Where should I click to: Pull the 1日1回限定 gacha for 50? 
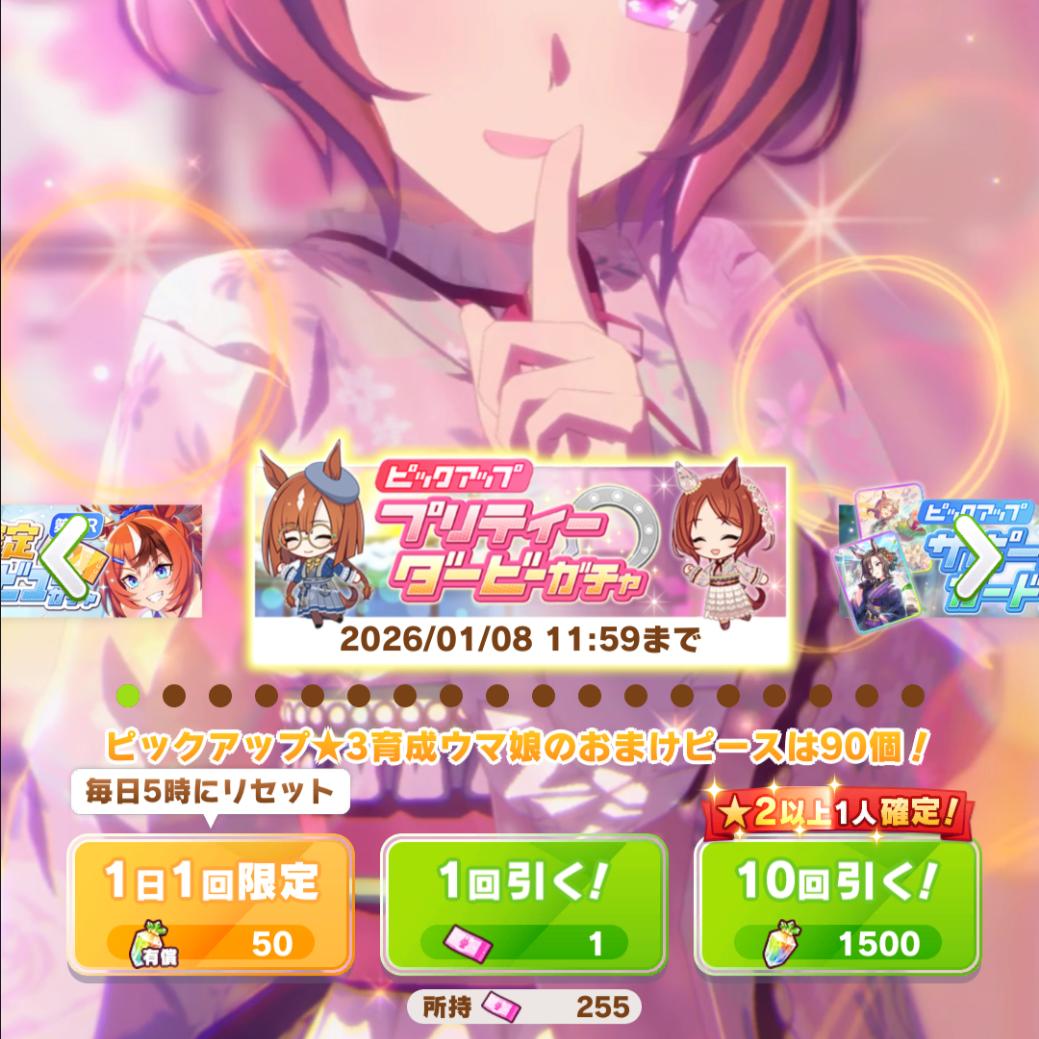(210, 905)
